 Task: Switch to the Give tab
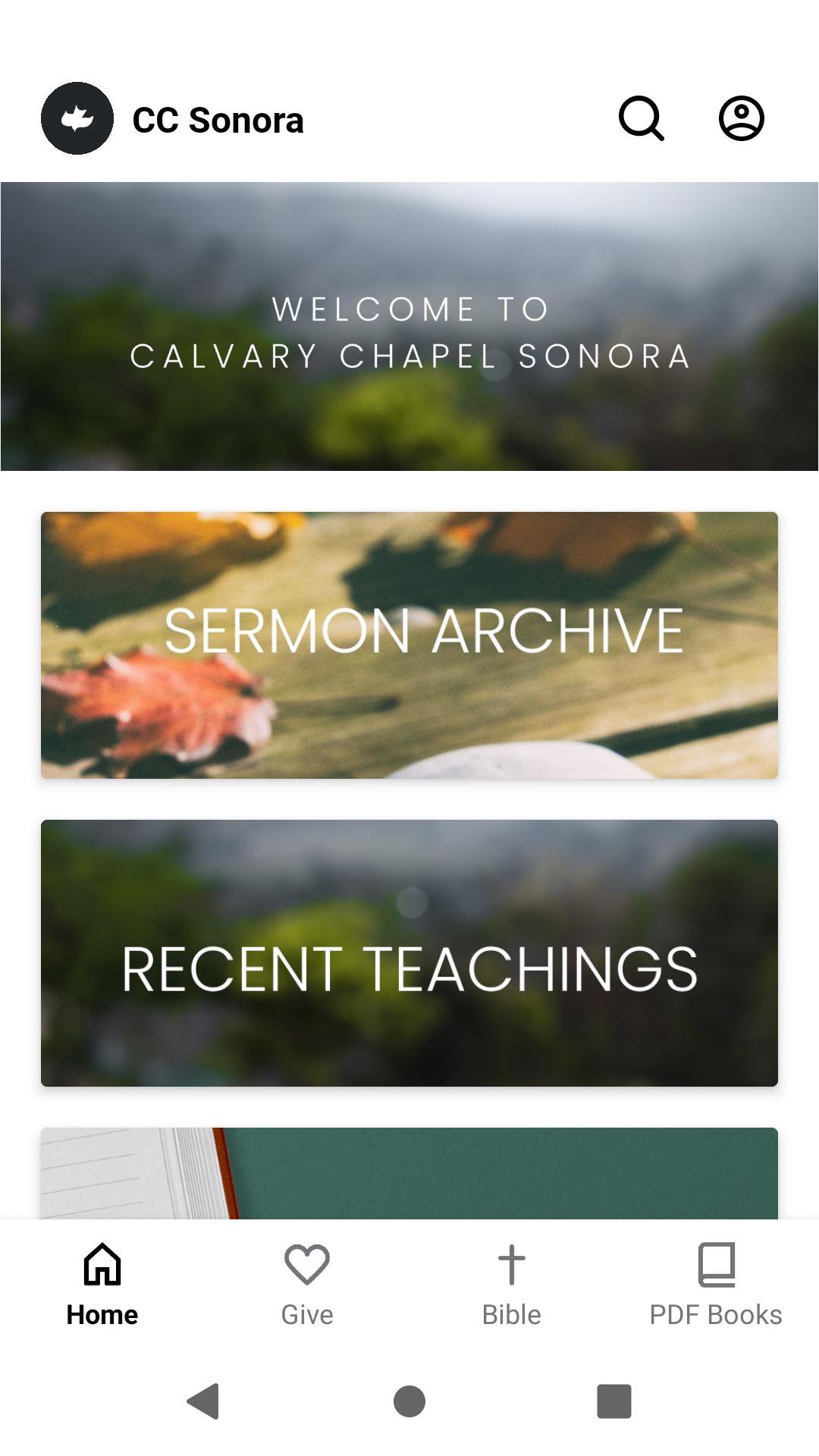tap(307, 1285)
